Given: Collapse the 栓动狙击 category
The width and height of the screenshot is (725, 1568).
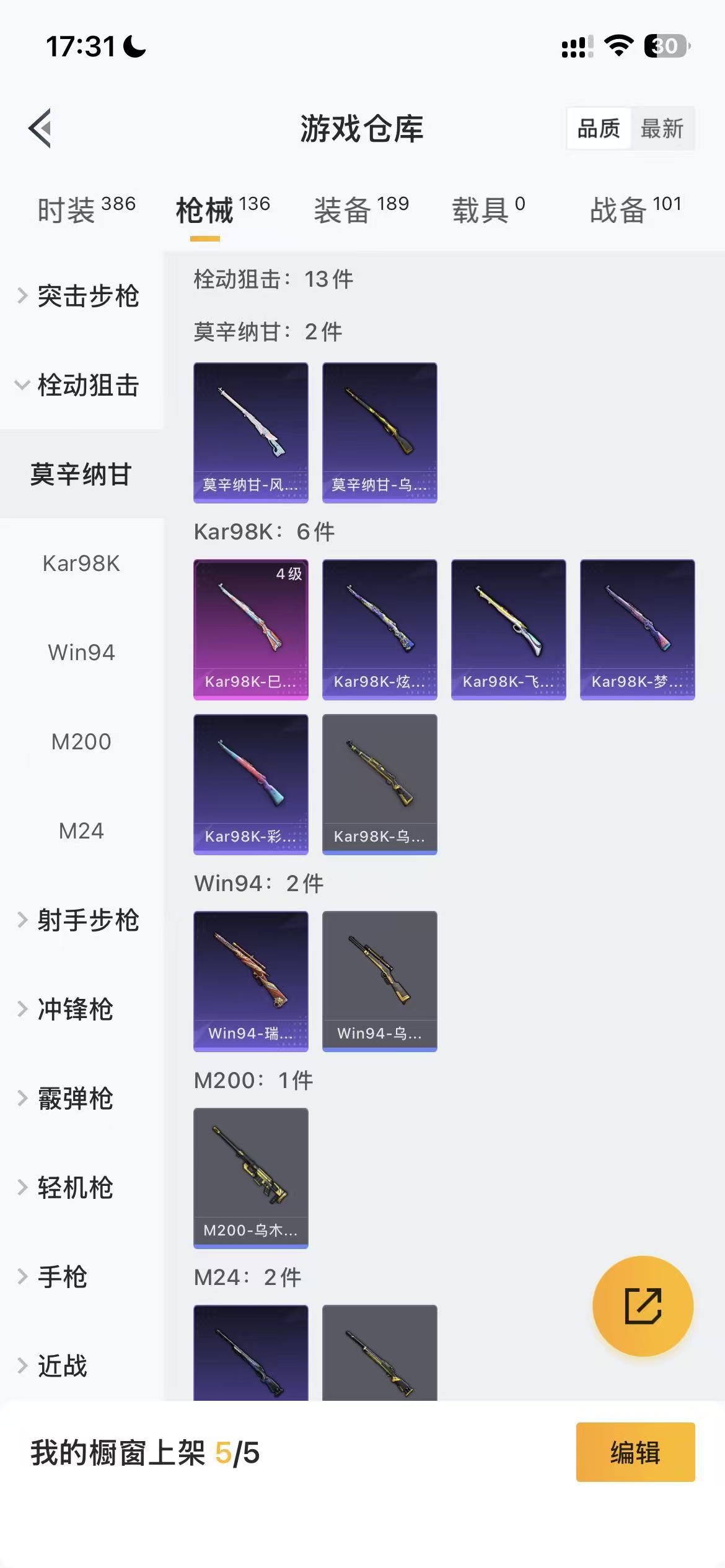Looking at the screenshot, I should 87,385.
